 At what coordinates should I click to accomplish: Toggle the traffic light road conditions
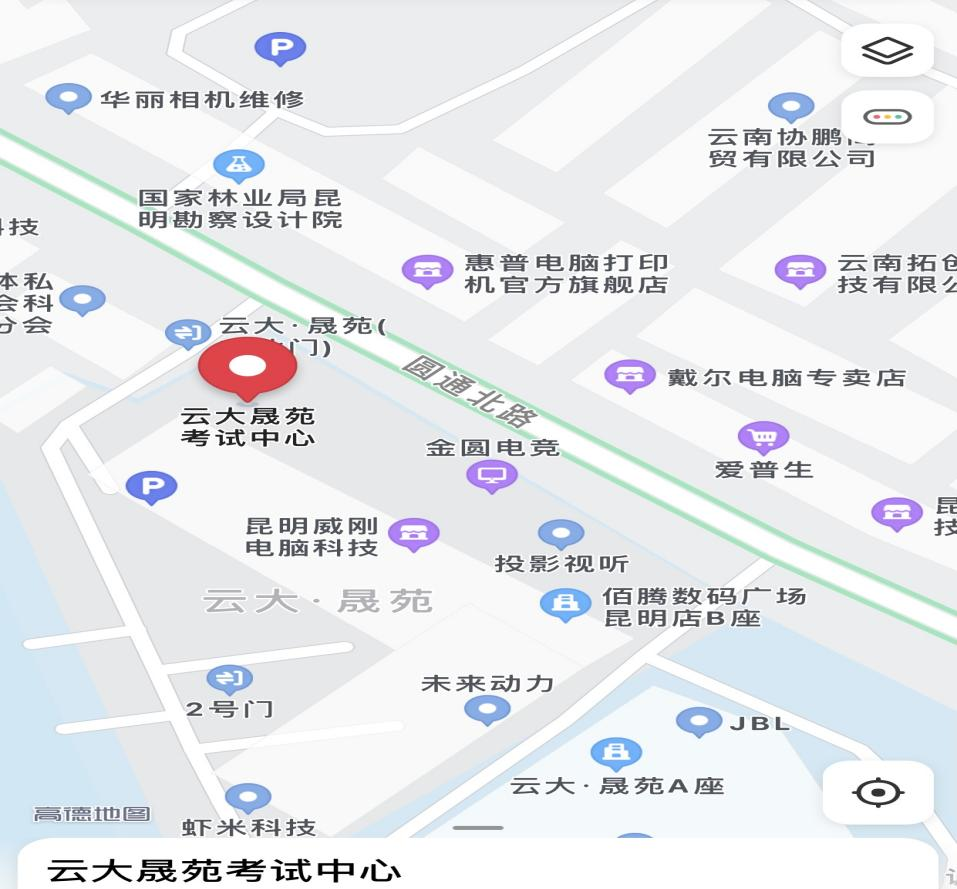click(x=887, y=117)
